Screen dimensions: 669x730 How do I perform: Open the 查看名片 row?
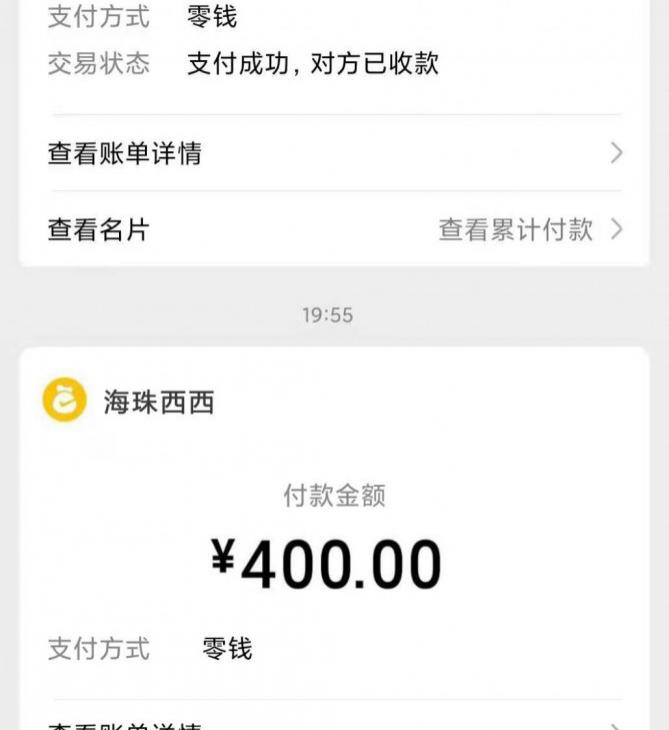click(x=98, y=229)
